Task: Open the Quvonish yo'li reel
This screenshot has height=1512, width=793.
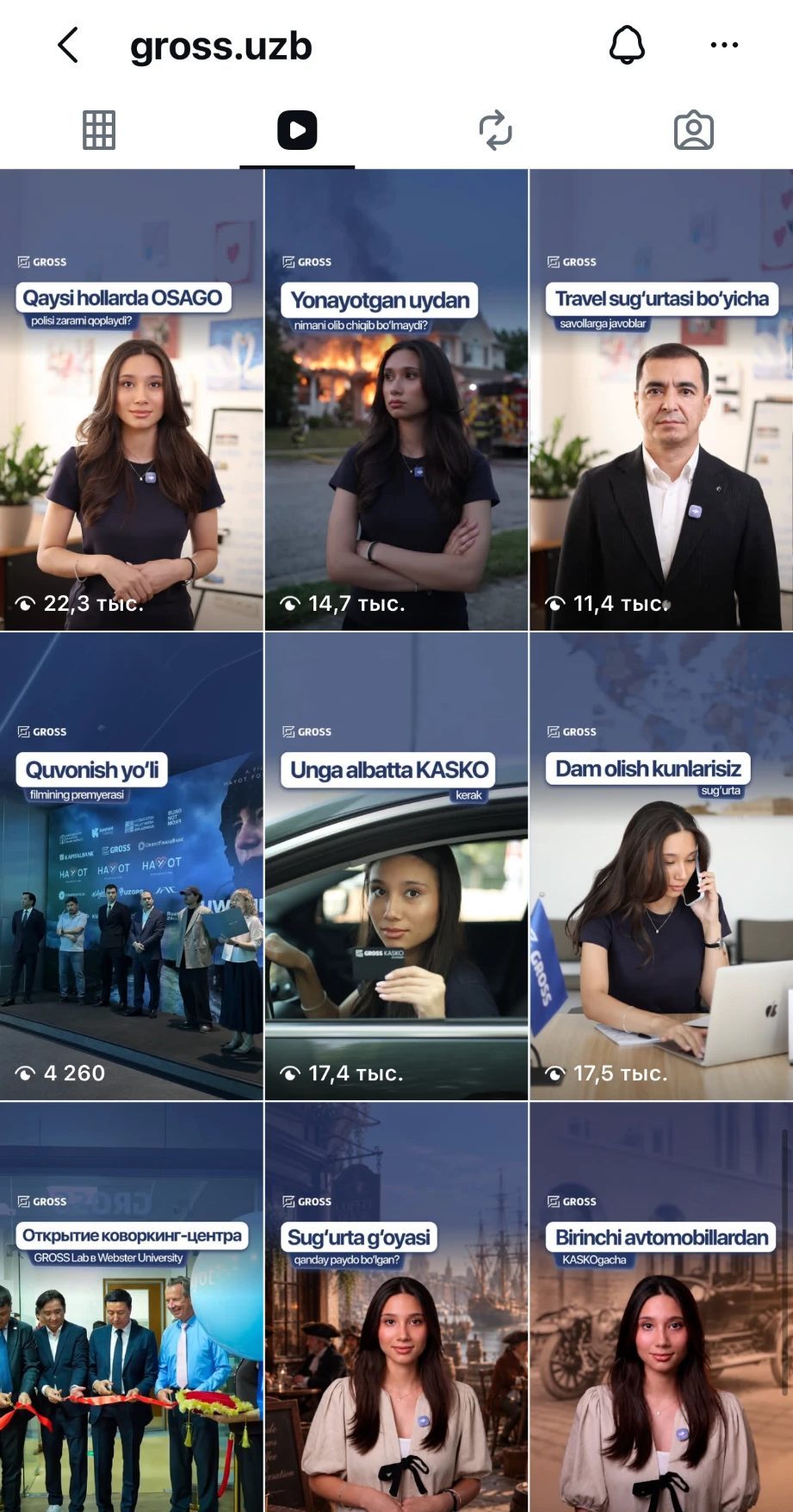Action: coord(132,867)
